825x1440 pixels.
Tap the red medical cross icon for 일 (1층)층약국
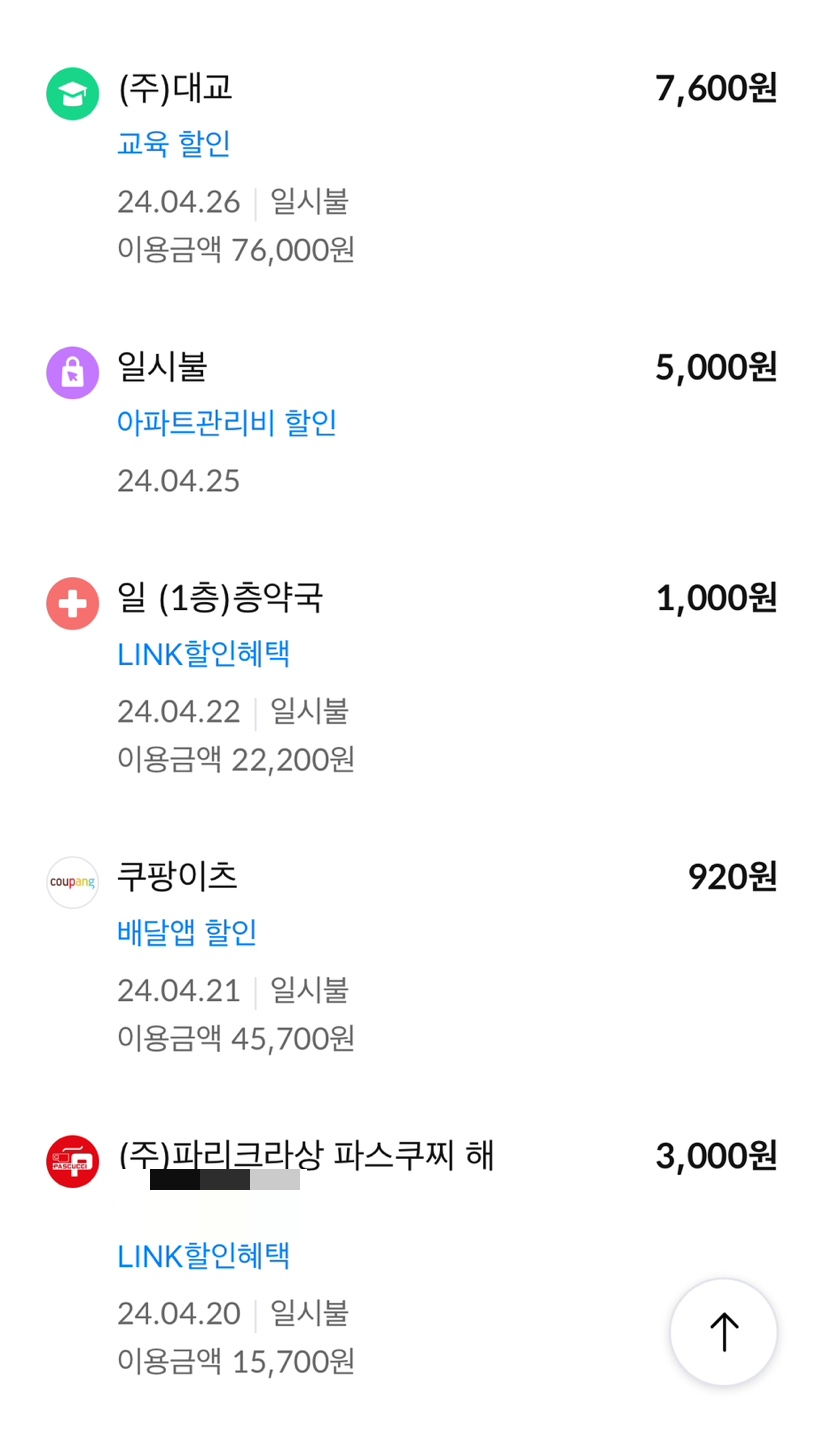point(71,600)
